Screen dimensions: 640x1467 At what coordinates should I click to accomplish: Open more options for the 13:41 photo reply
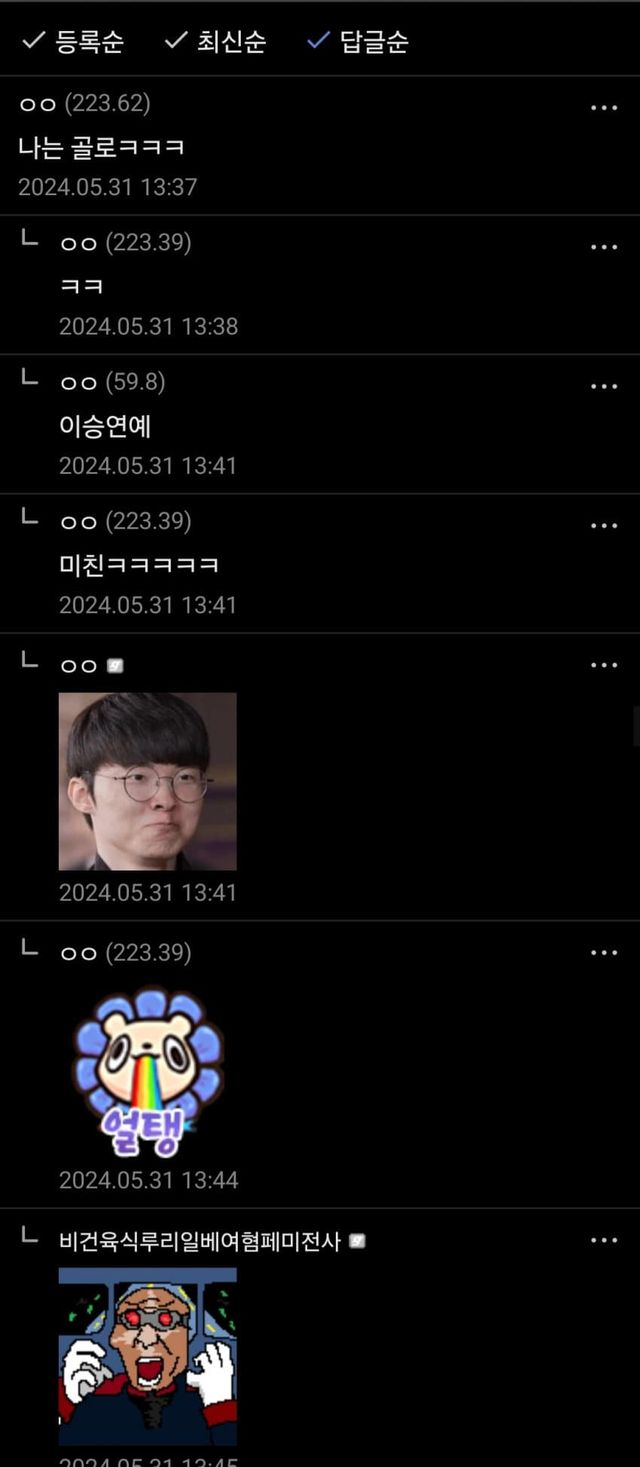click(604, 665)
